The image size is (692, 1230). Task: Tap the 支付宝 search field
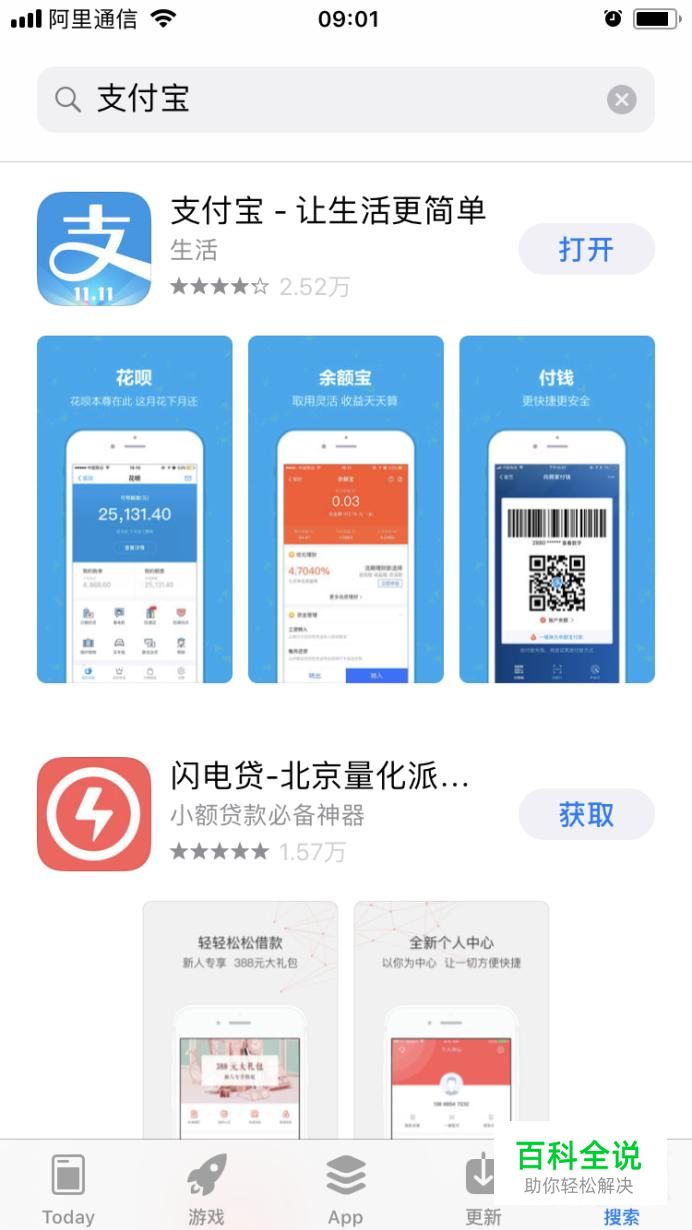tap(330, 99)
